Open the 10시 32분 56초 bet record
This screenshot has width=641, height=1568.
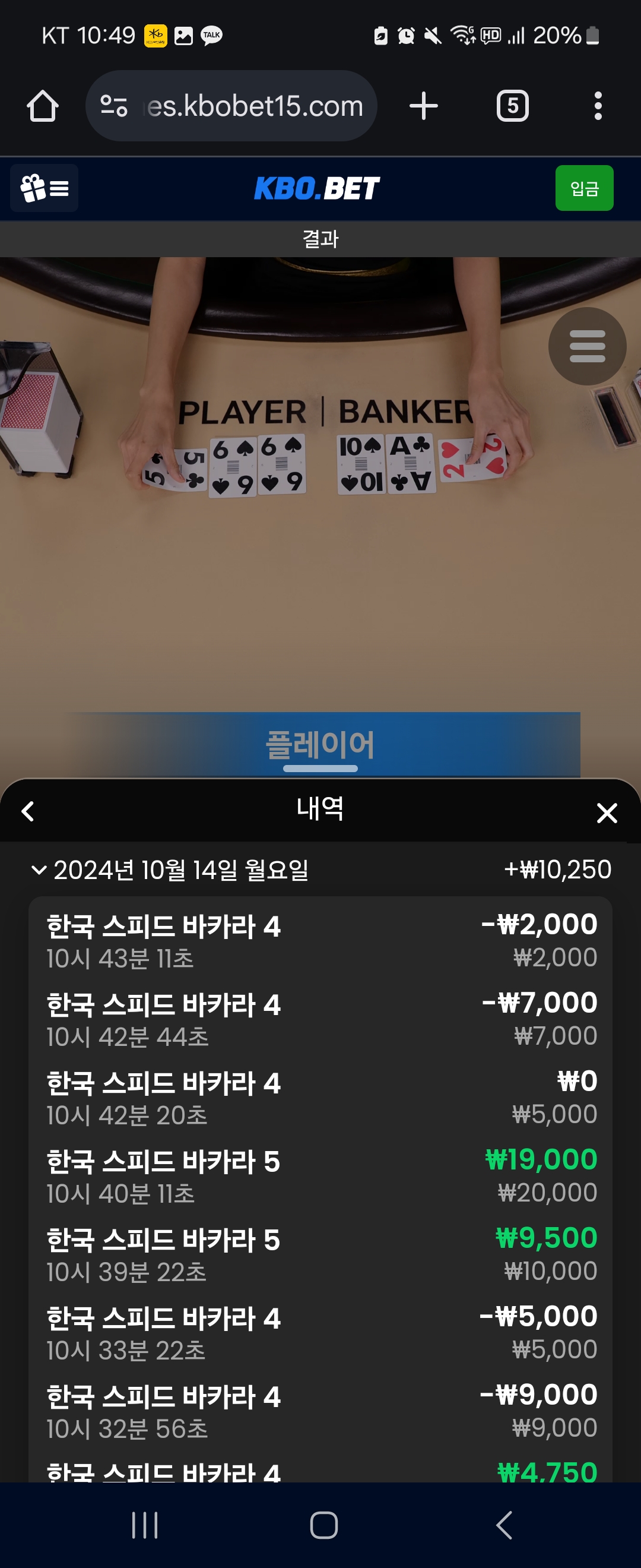coord(320,1411)
